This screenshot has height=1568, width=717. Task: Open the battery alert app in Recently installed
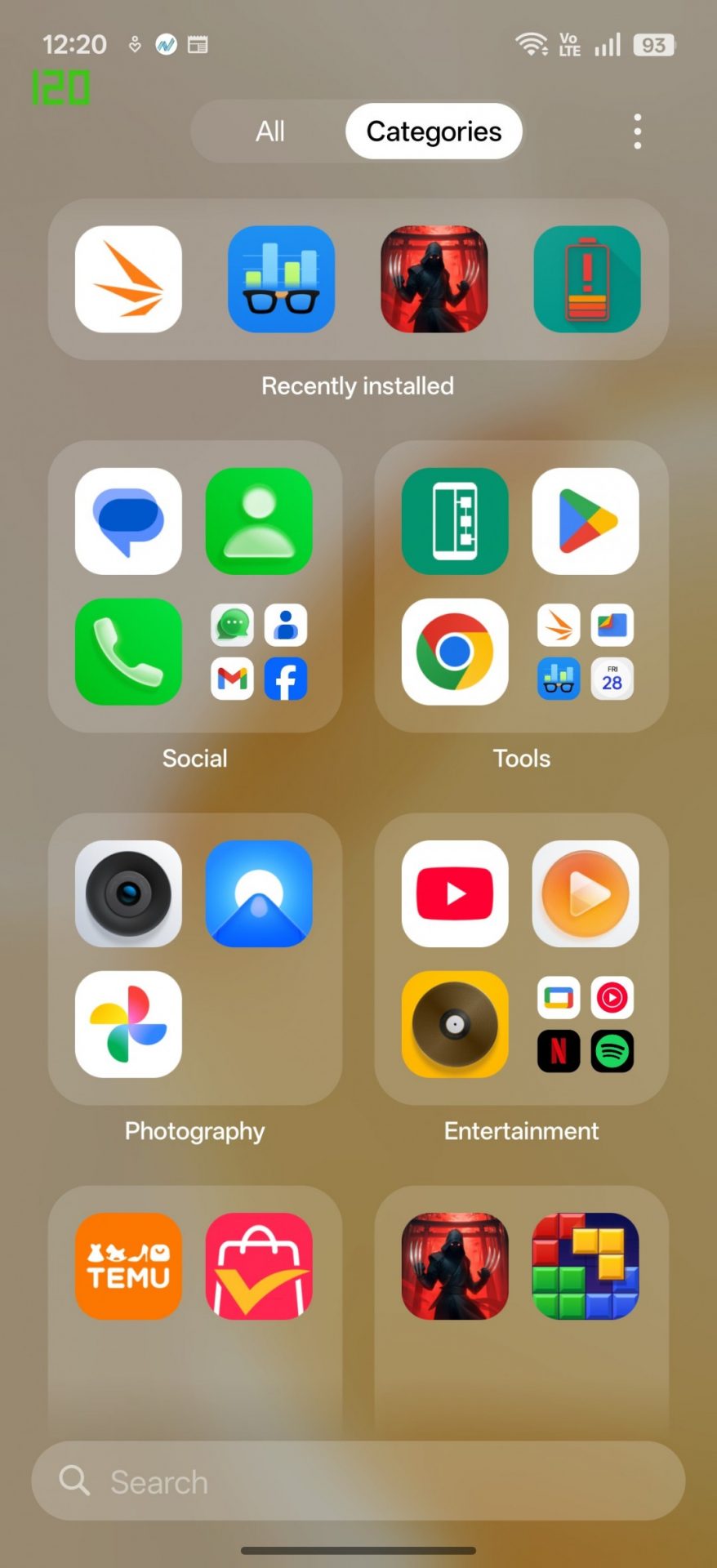587,279
